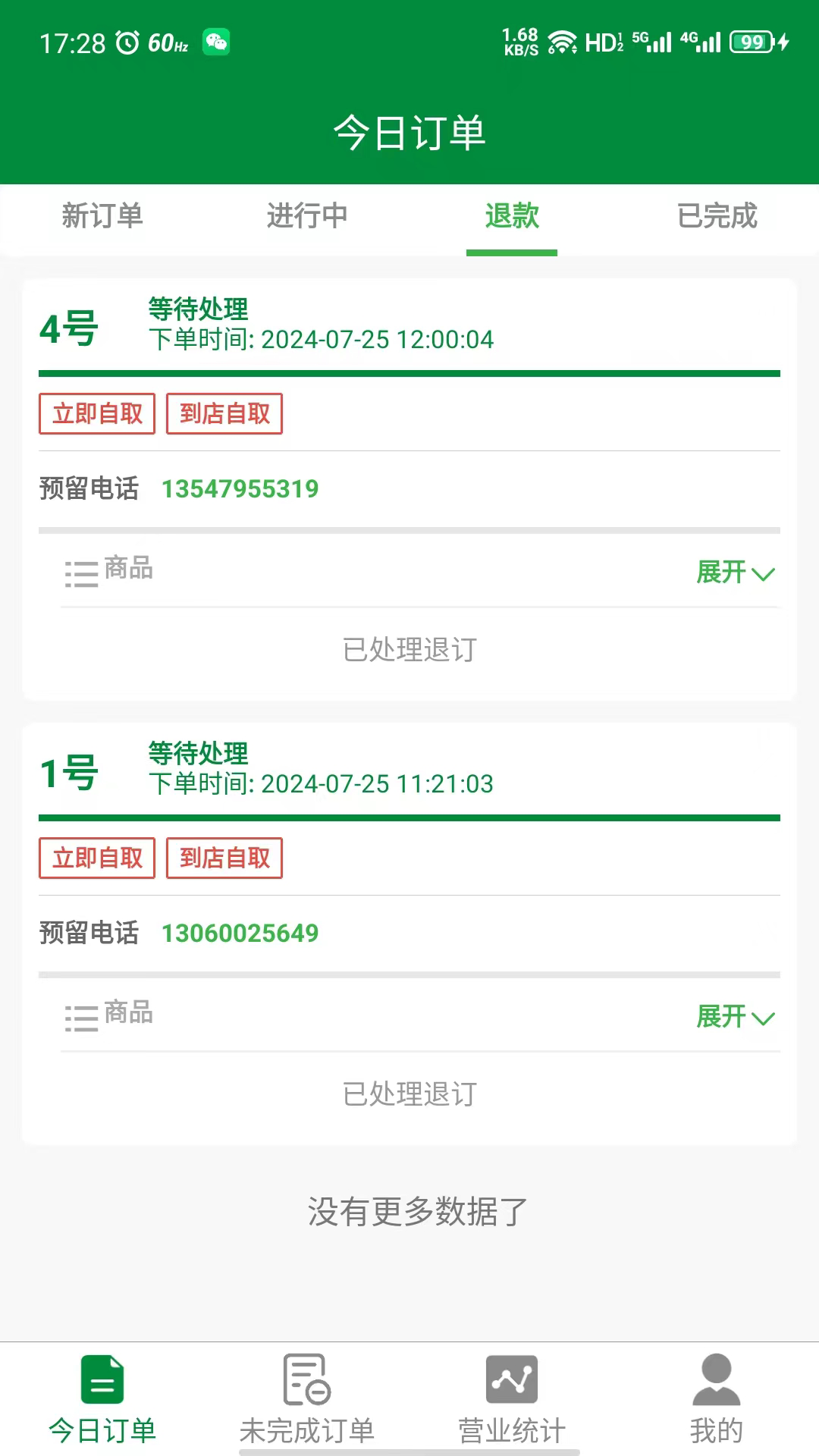Switch to the 已完成 tab
Viewport: 819px width, 1456px height.
tap(717, 217)
